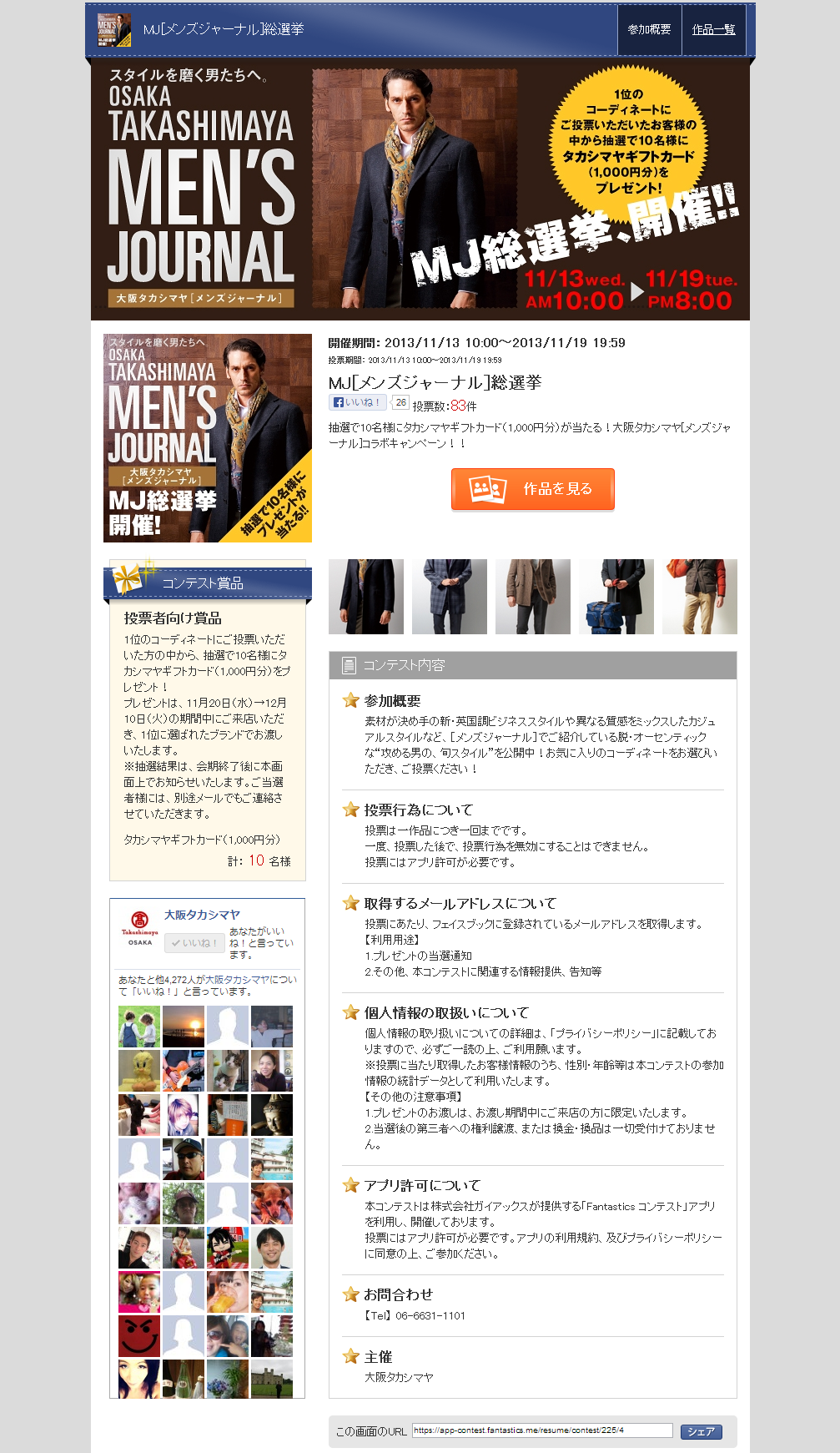This screenshot has height=1453, width=840.
Task: Like the 大阪タカシマヤ page via いいね！
Action: [x=194, y=943]
